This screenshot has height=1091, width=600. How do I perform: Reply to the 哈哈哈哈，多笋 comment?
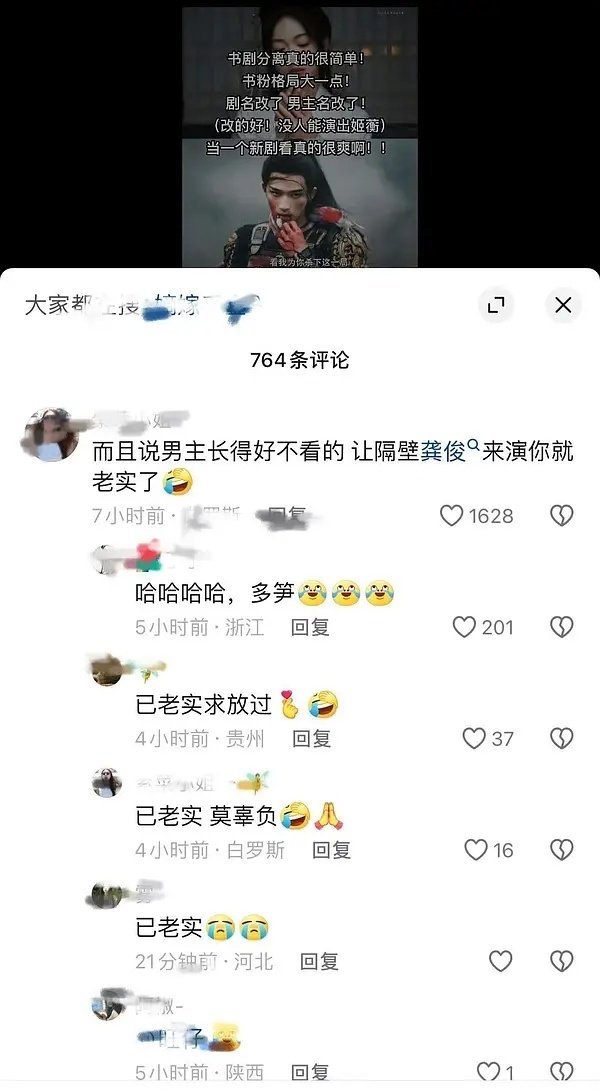point(310,627)
